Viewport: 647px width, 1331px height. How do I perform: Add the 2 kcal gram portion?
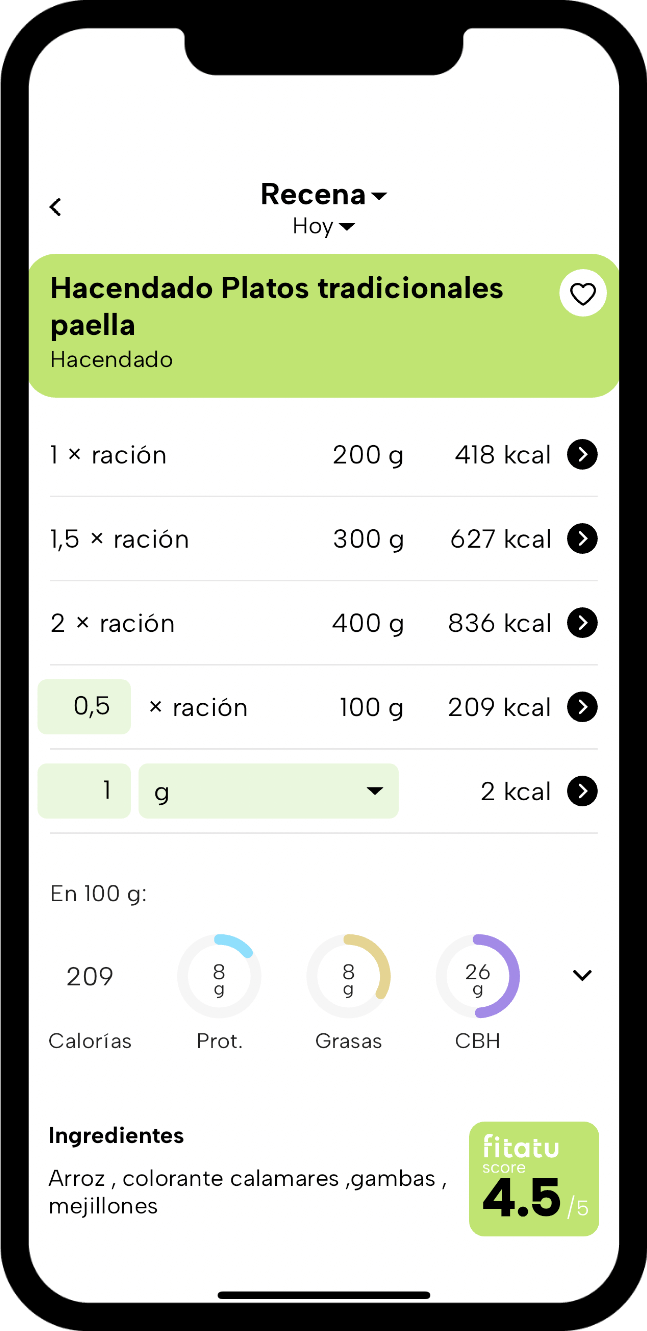582,791
